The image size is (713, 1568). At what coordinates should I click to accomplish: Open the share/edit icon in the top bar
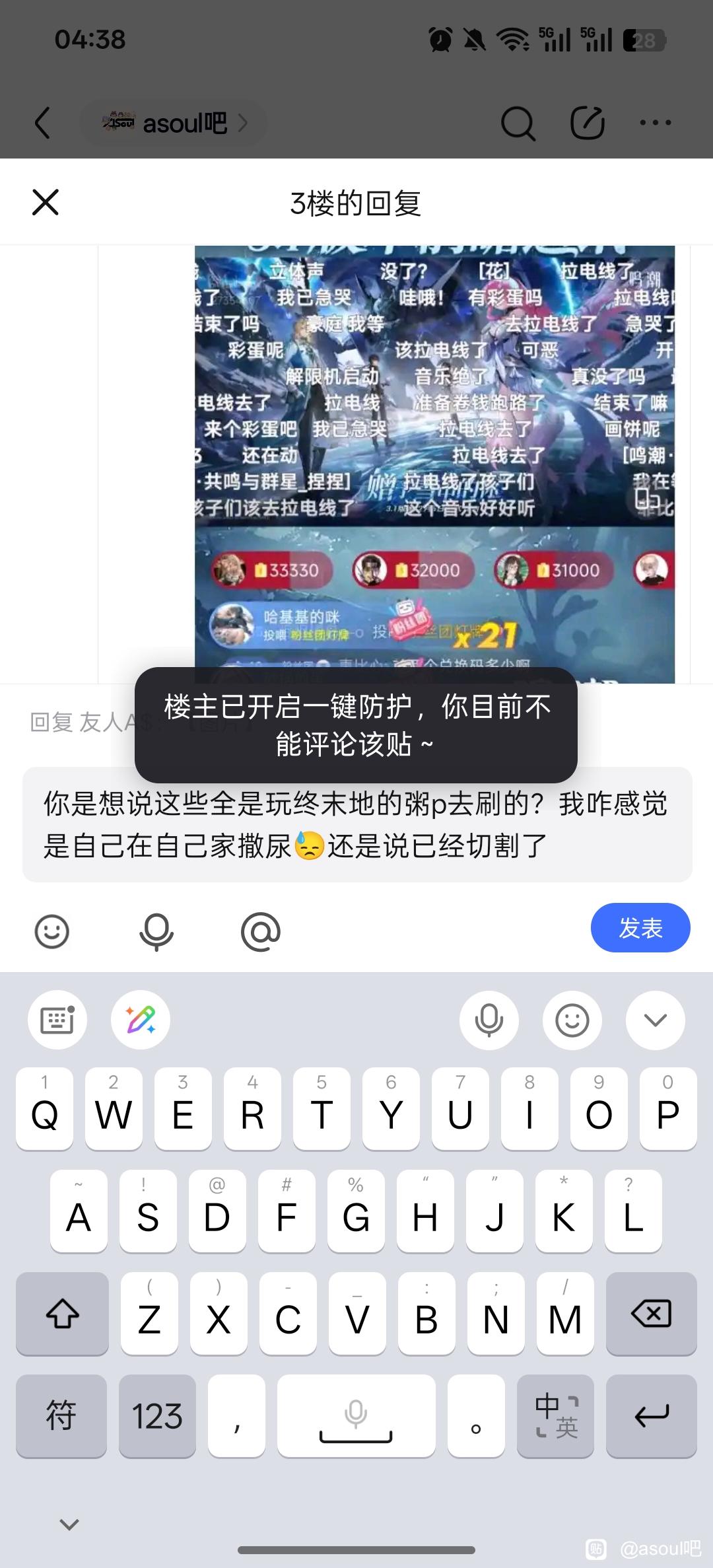coord(587,123)
